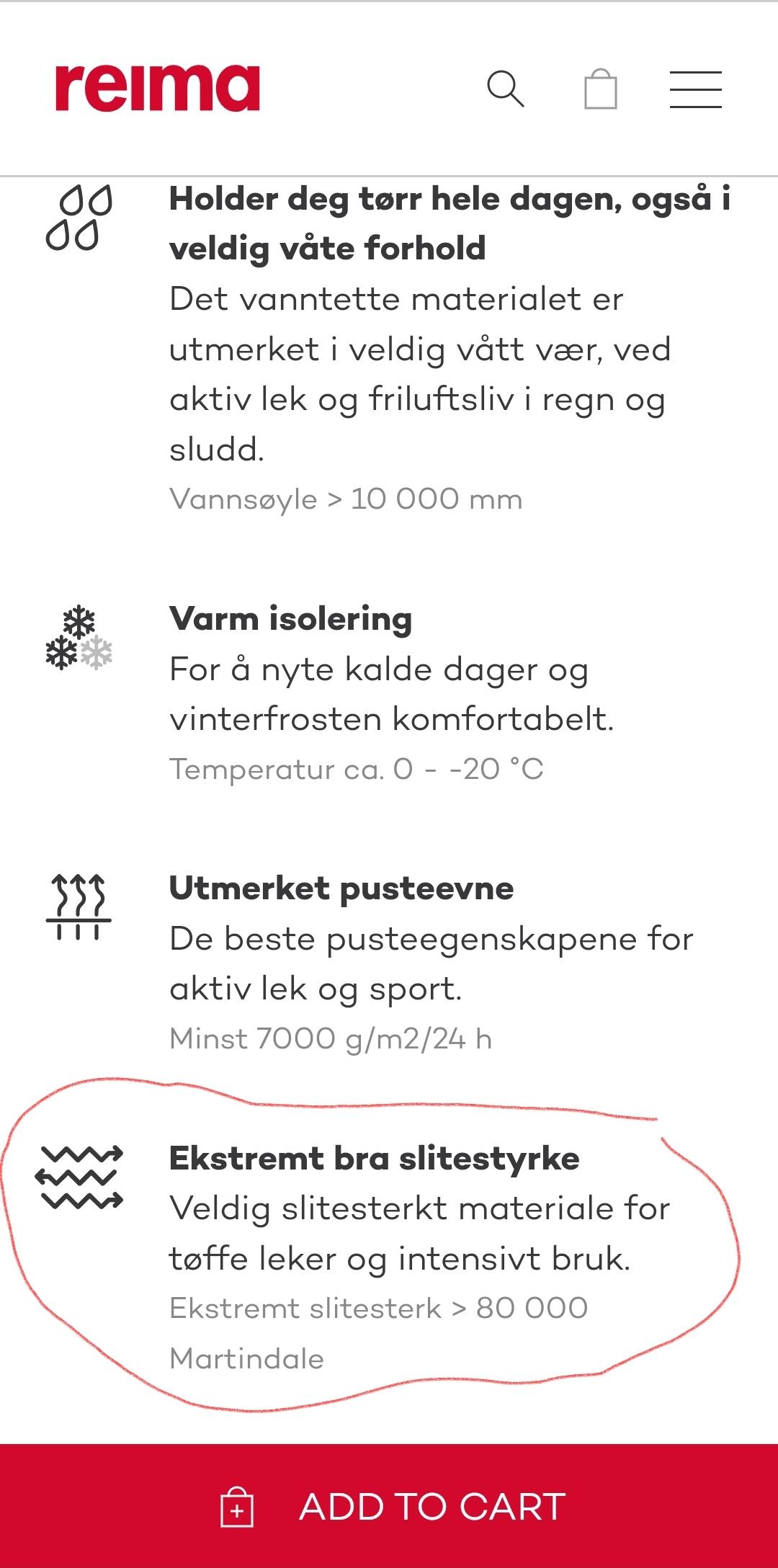Go to the Reima home page
The height and width of the screenshot is (1568, 778).
[x=158, y=88]
